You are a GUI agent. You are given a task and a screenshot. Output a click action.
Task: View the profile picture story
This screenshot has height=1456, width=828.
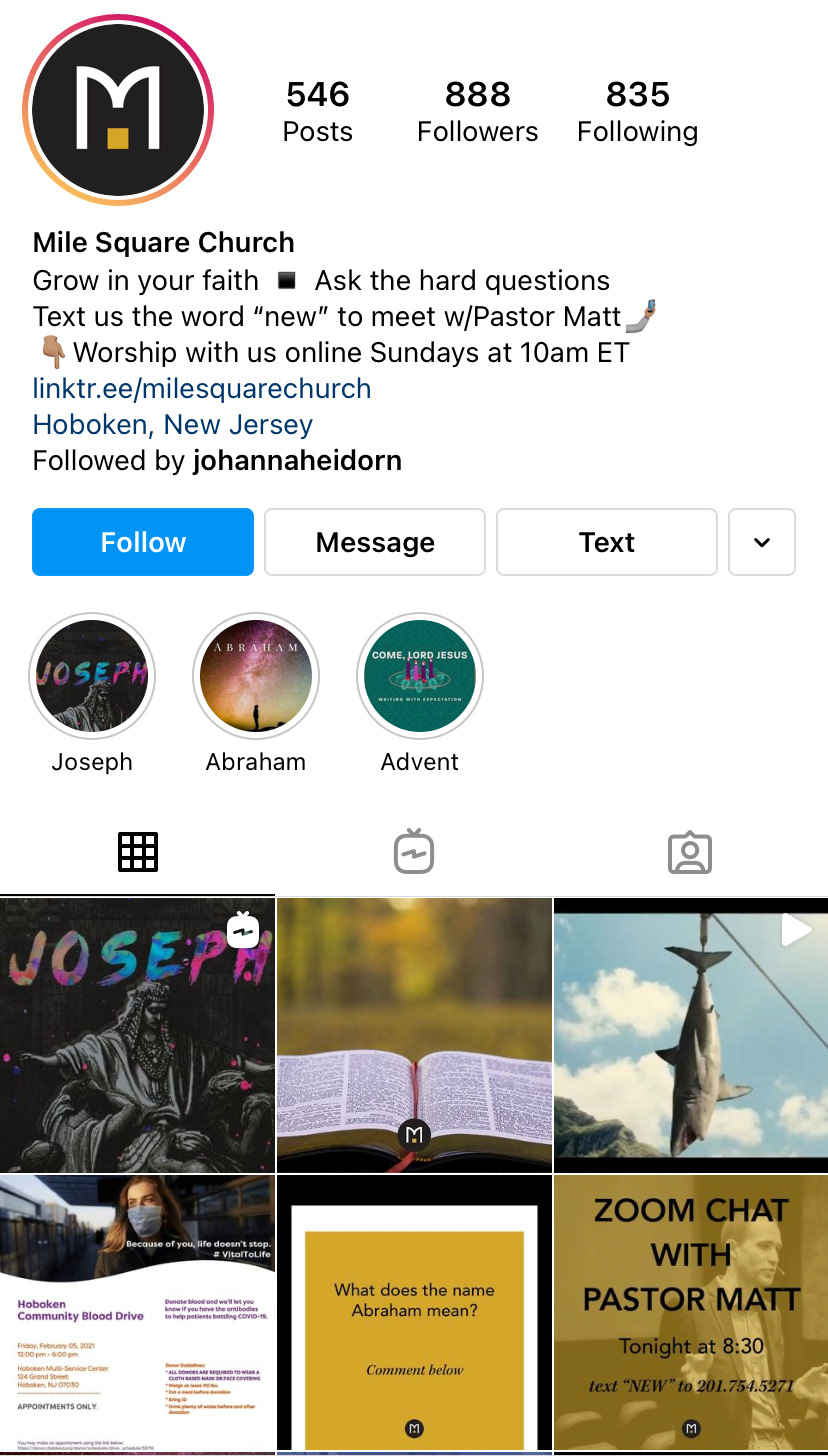[x=118, y=110]
